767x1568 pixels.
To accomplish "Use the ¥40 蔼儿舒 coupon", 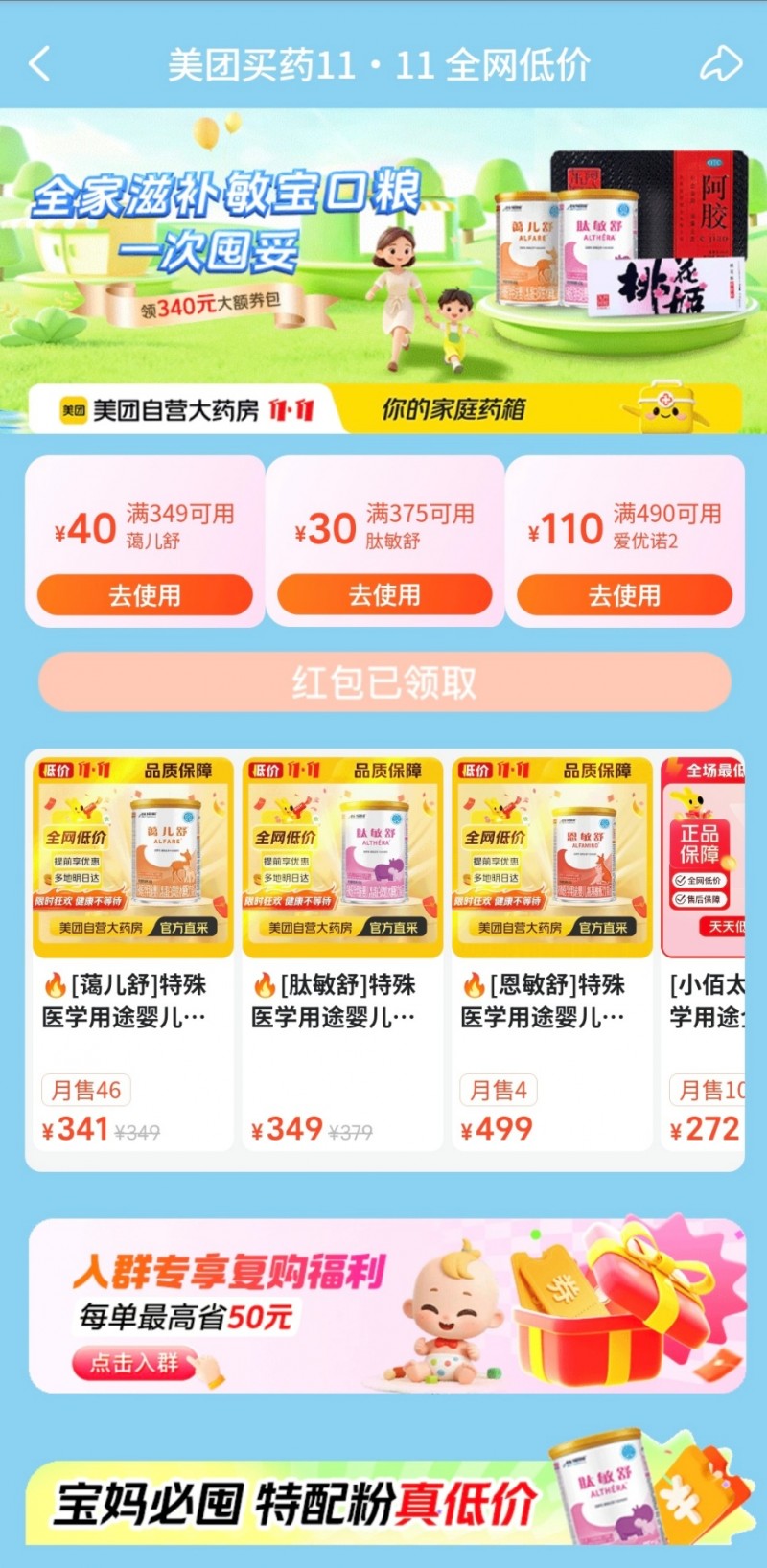I will pos(145,595).
